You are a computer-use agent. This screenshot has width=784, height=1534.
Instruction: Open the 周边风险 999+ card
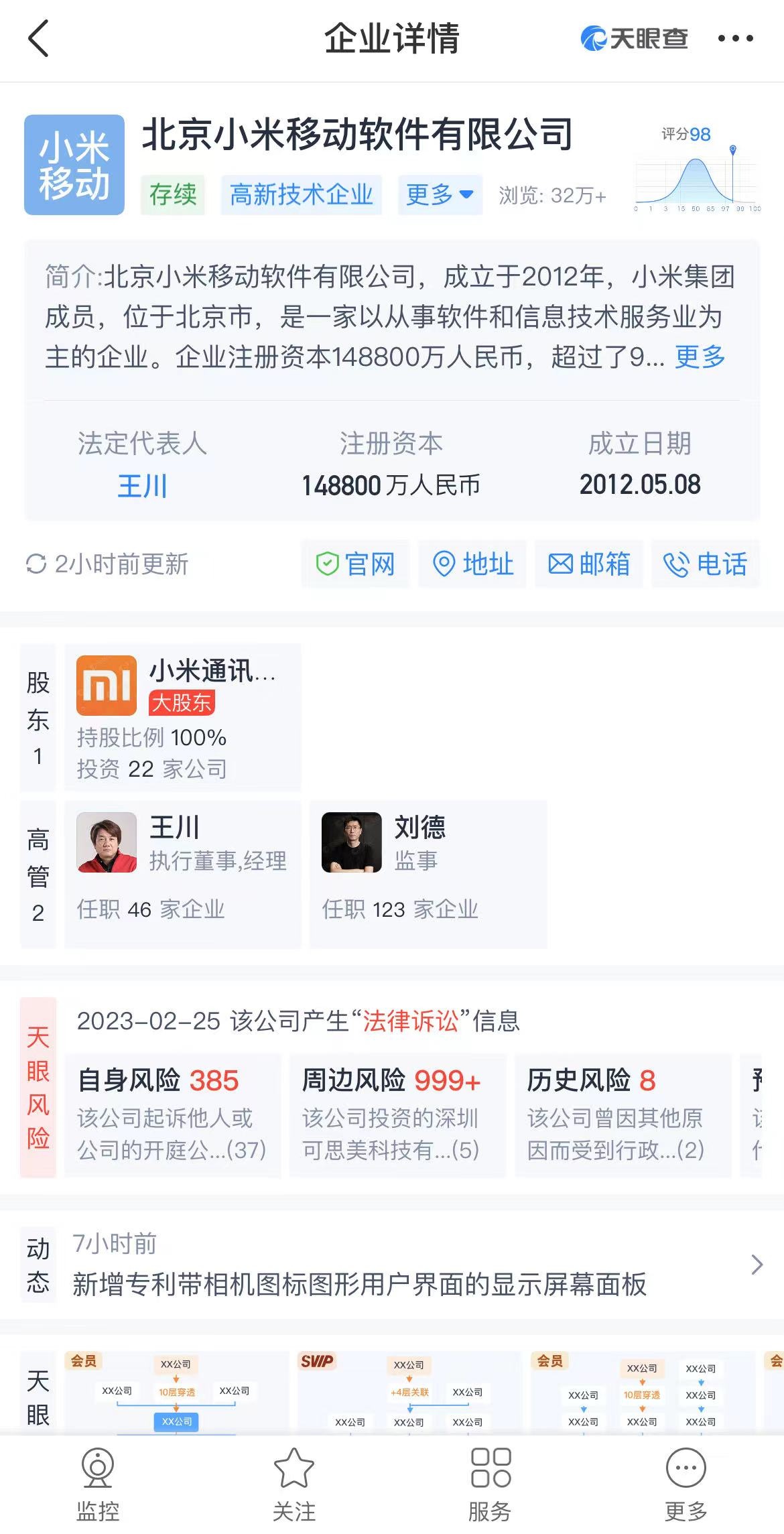pos(397,1115)
